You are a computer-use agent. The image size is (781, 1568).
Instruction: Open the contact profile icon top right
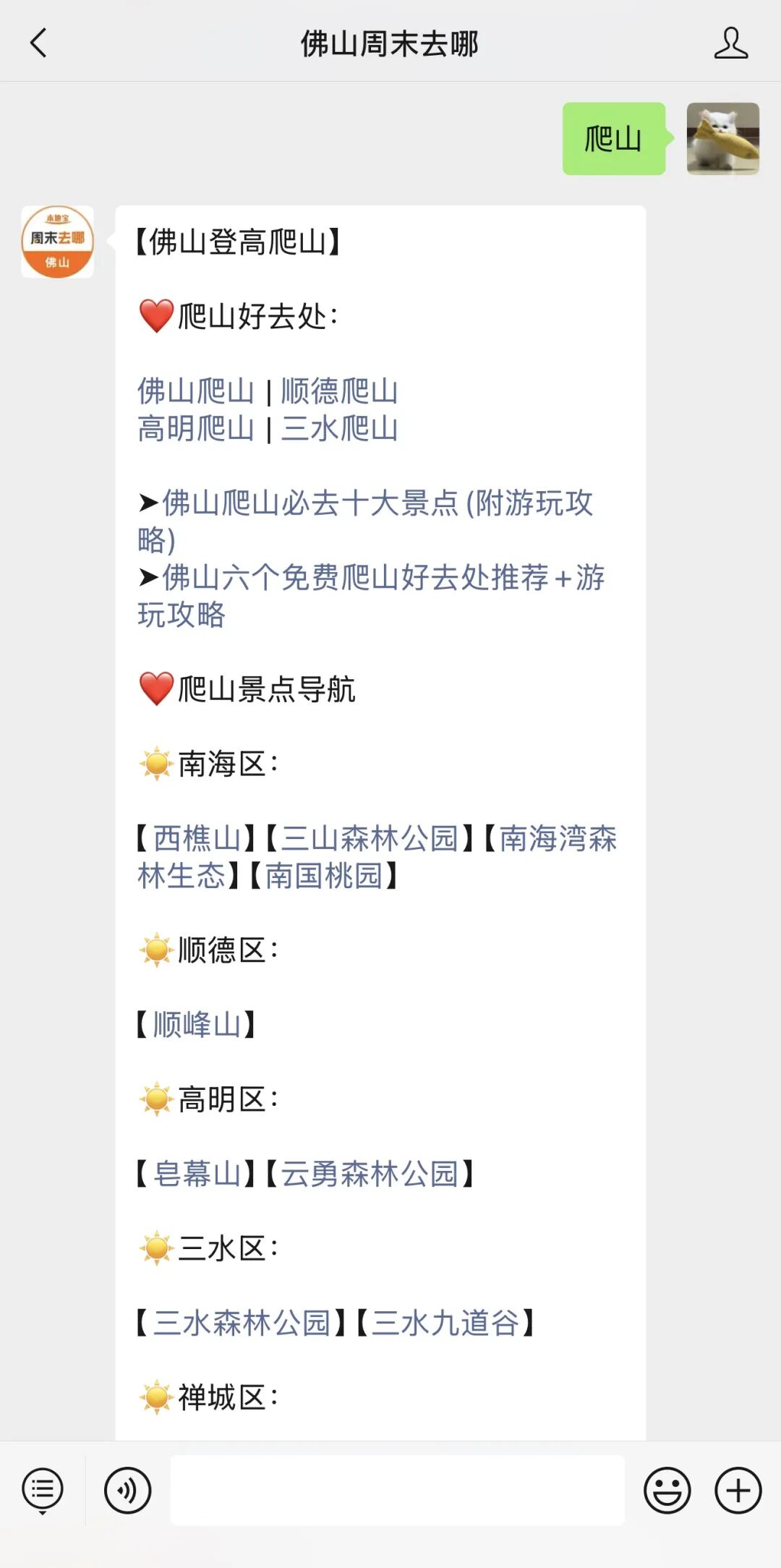(733, 43)
